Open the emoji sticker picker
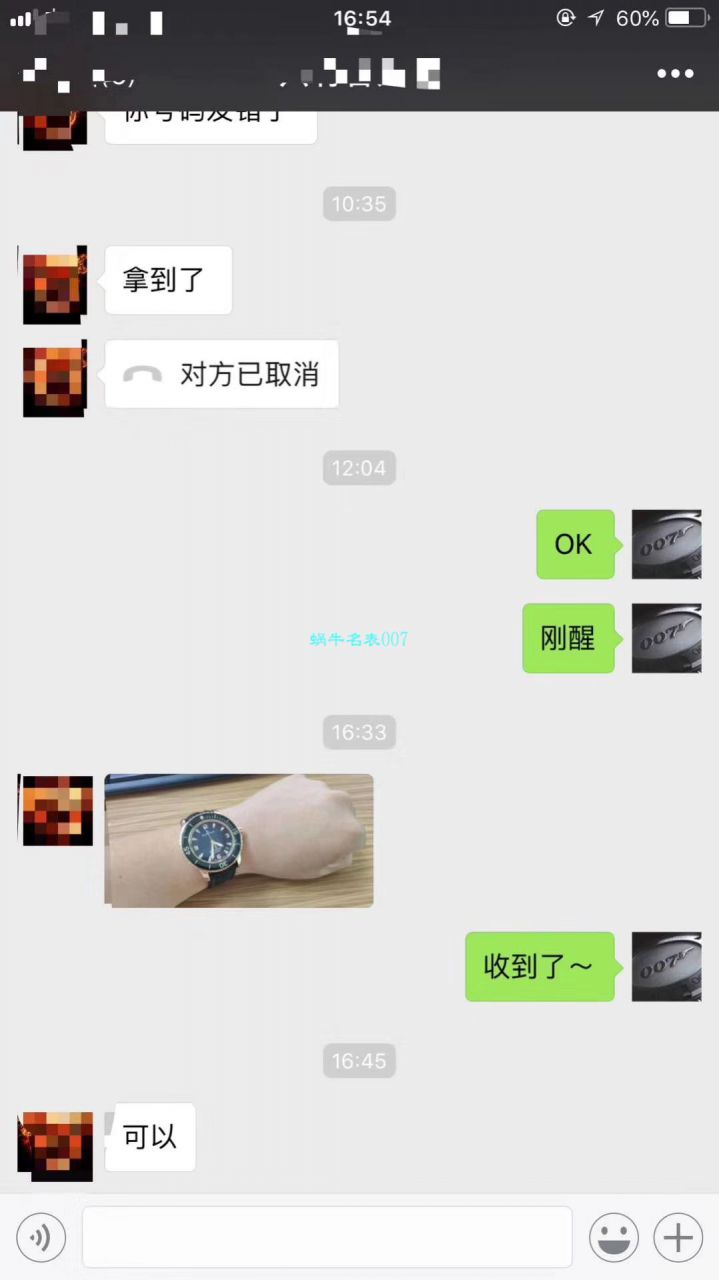The width and height of the screenshot is (719, 1280). coord(614,1238)
